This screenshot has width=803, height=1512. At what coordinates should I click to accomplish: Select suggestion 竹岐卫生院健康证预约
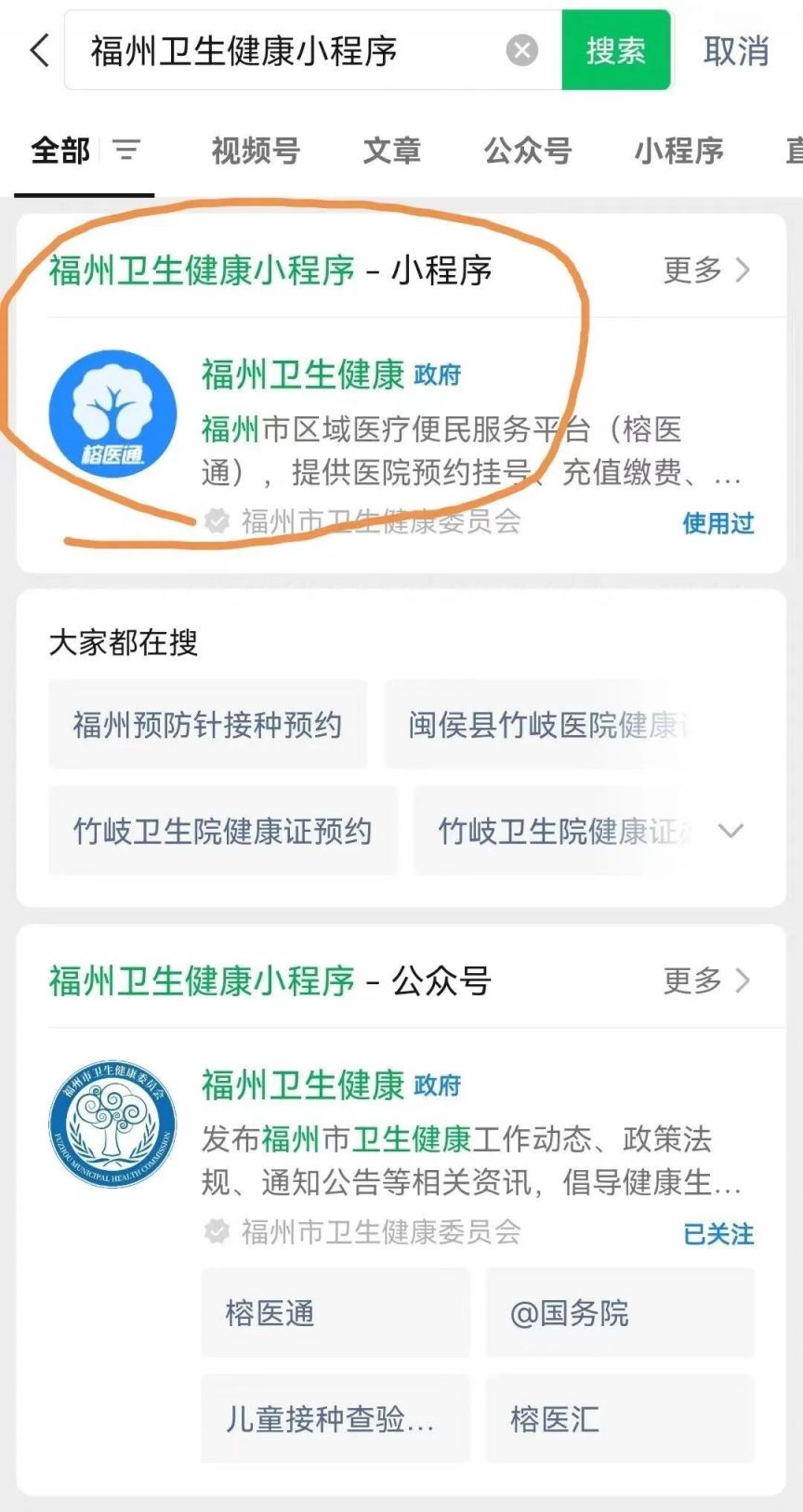click(222, 831)
